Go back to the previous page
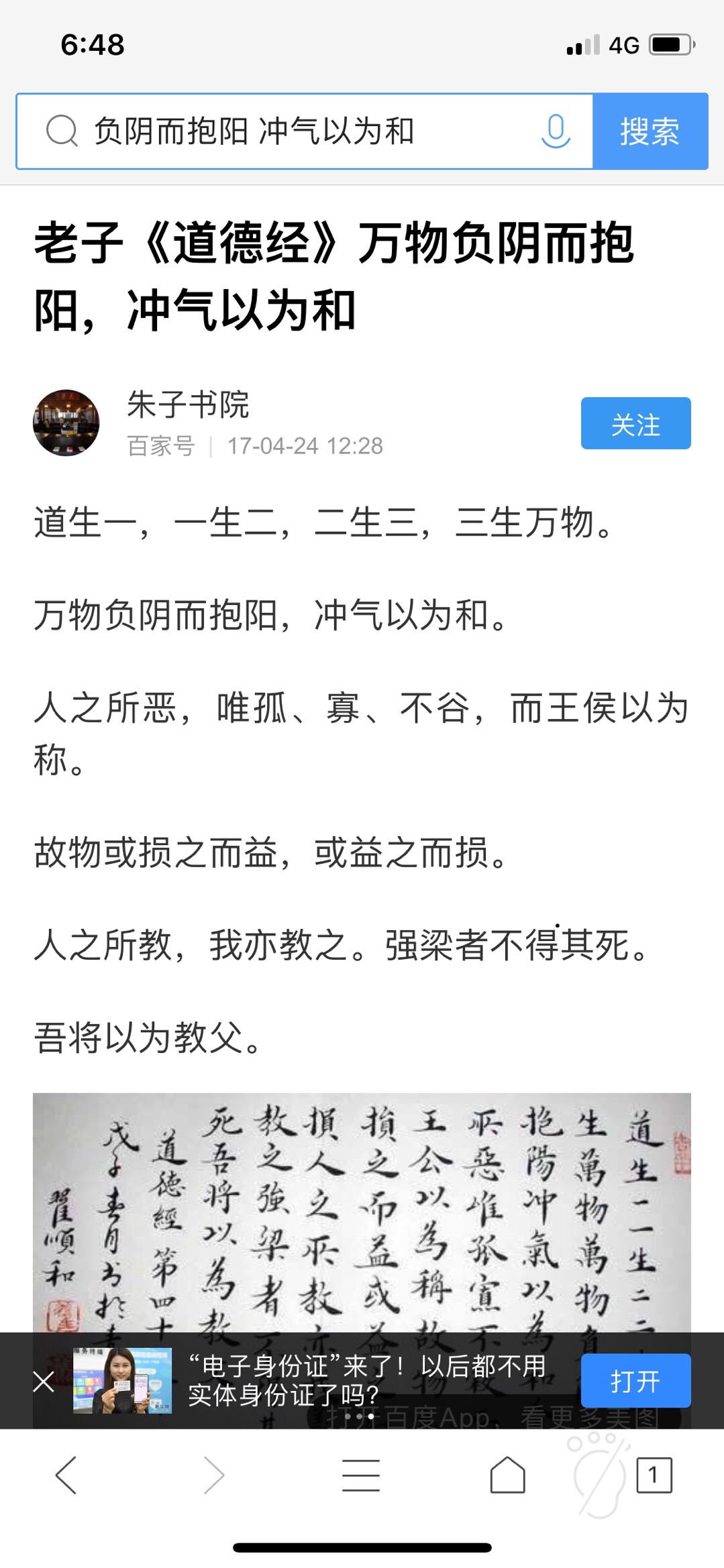This screenshot has height=1568, width=724. [66, 1475]
